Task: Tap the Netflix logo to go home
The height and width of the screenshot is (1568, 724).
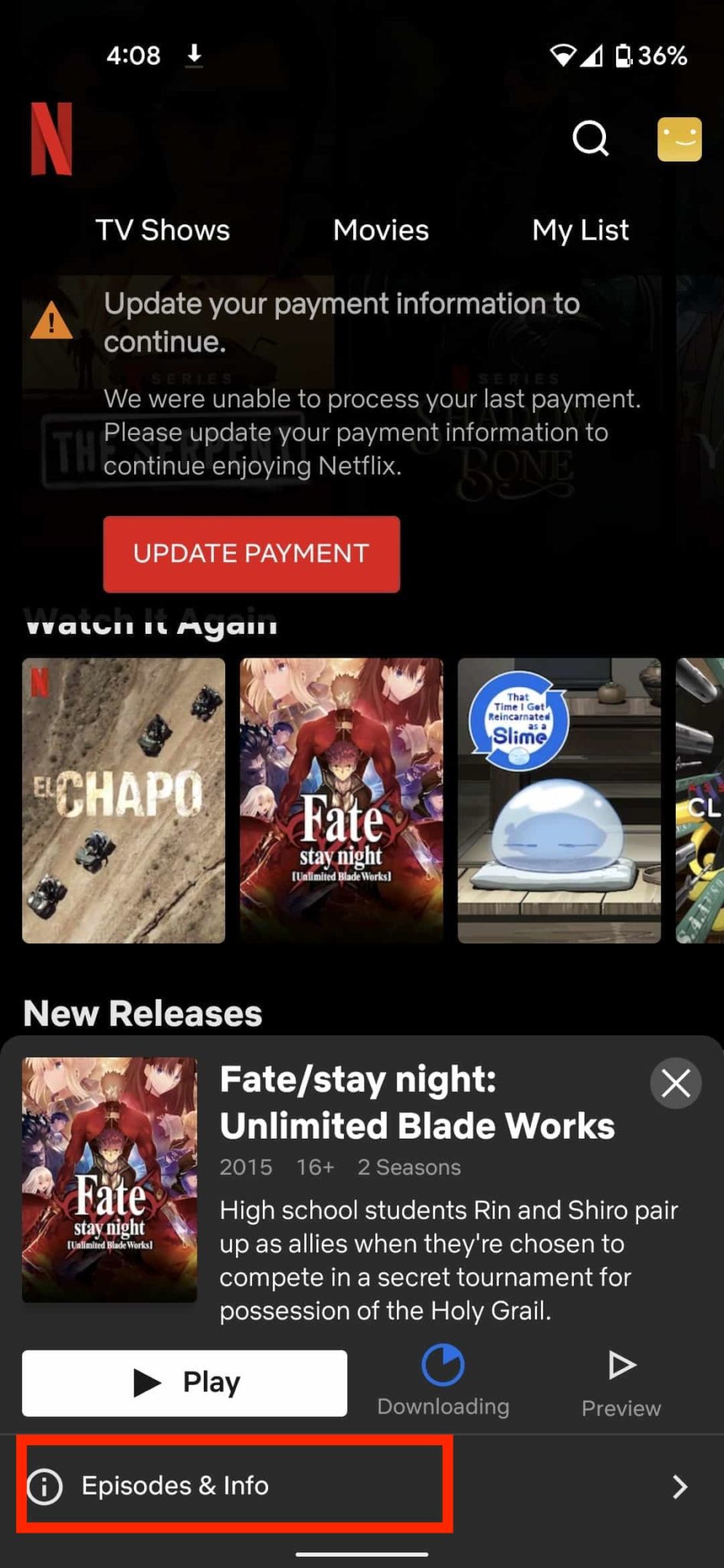Action: (x=51, y=139)
